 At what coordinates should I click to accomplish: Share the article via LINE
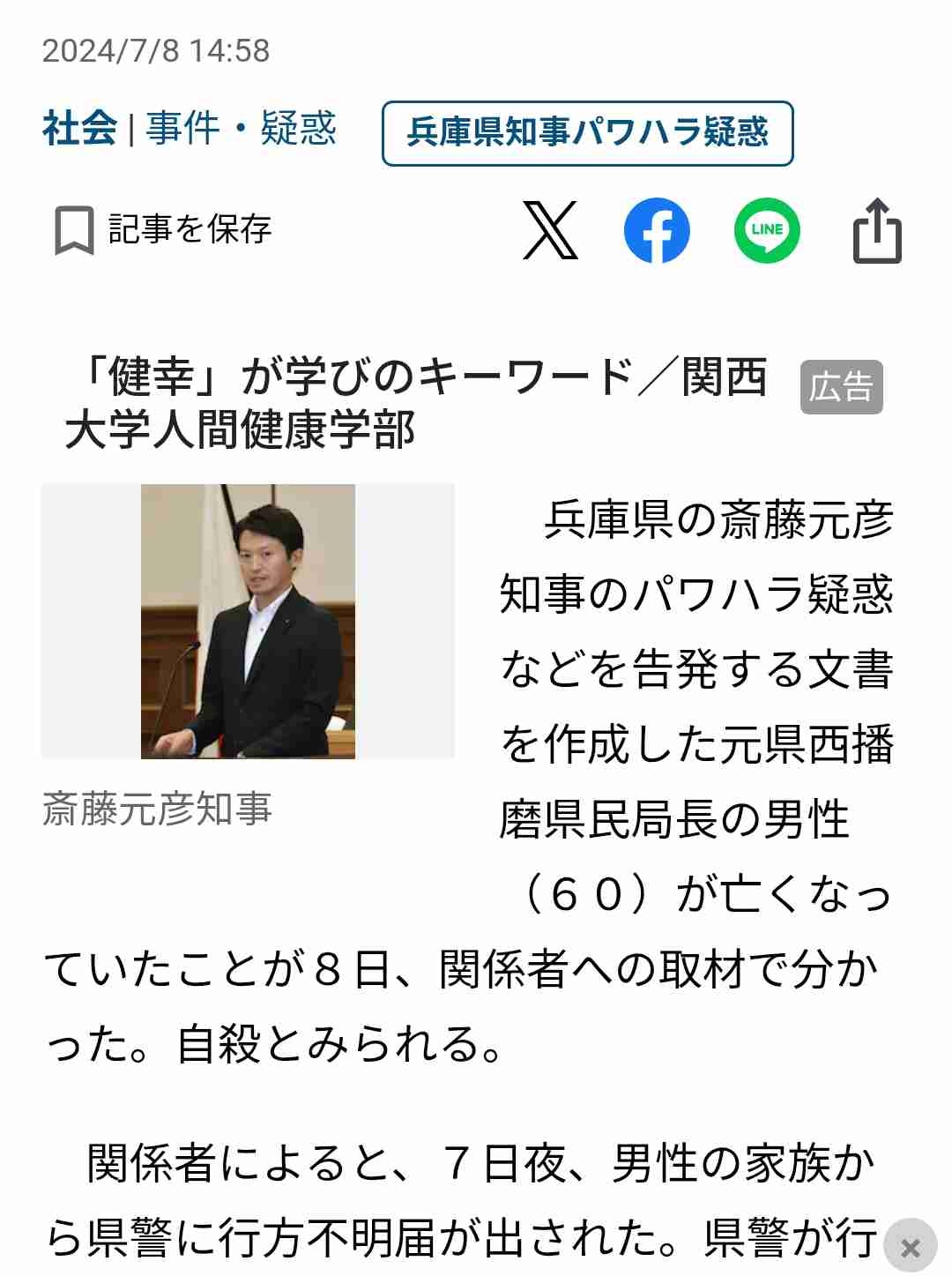tap(767, 230)
